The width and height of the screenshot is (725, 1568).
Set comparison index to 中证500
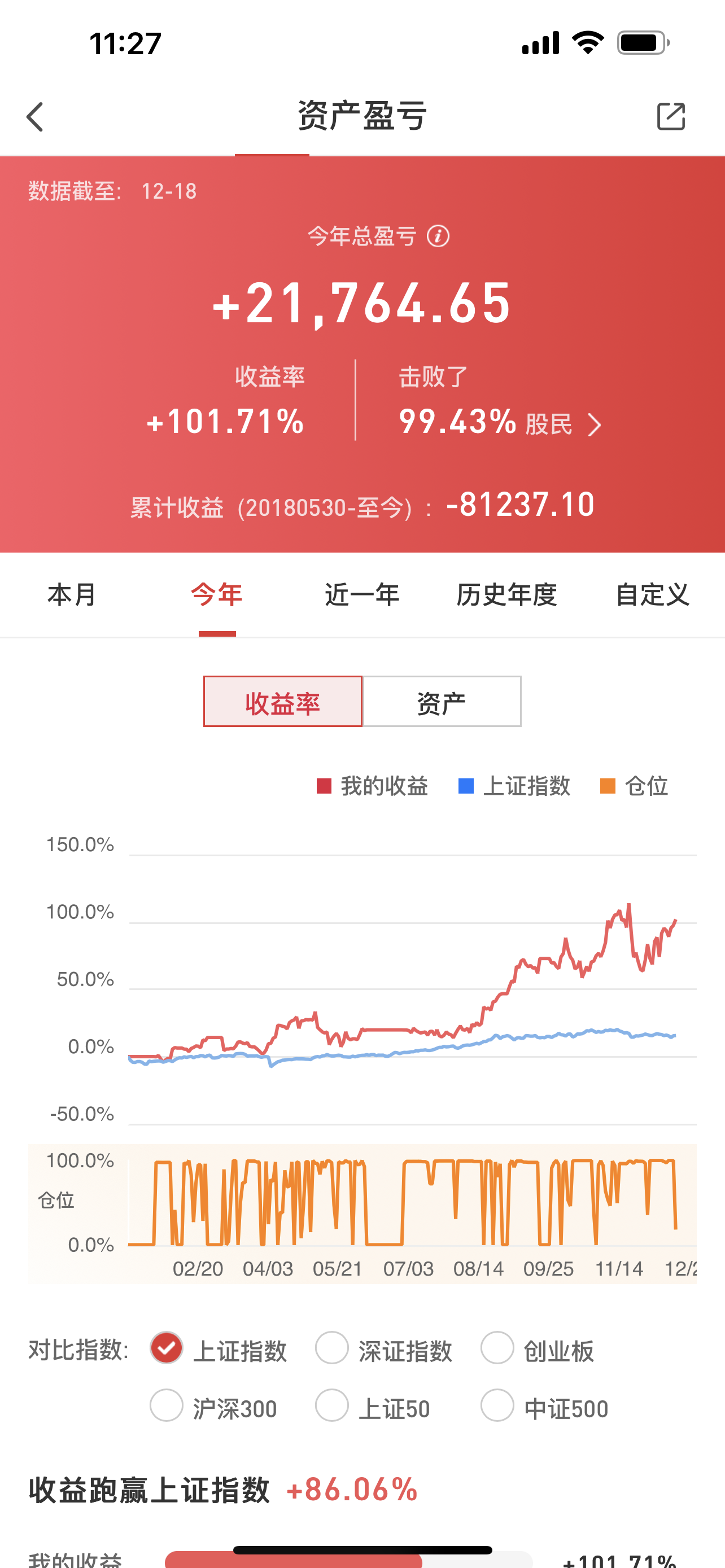point(497,1405)
